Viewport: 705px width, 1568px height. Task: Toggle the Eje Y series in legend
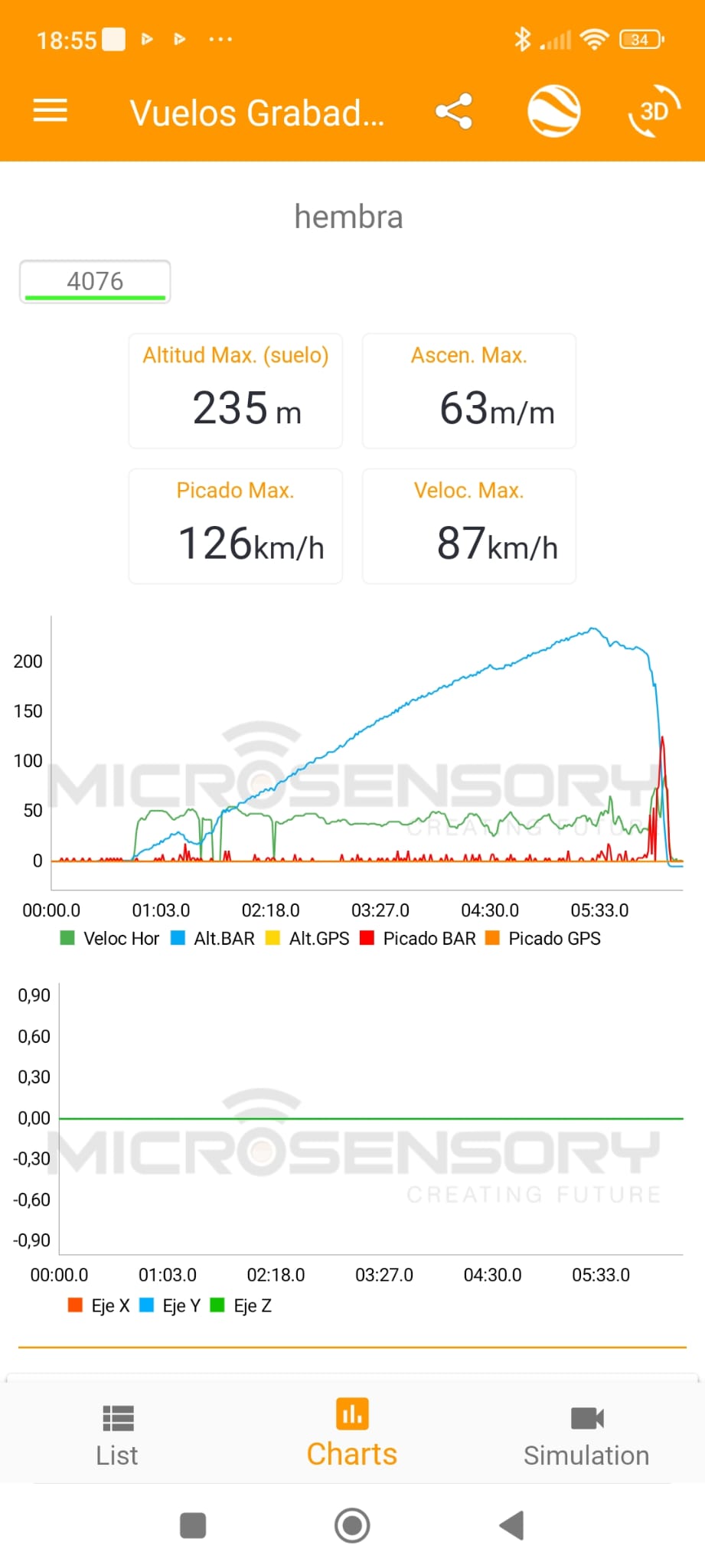point(171,1305)
